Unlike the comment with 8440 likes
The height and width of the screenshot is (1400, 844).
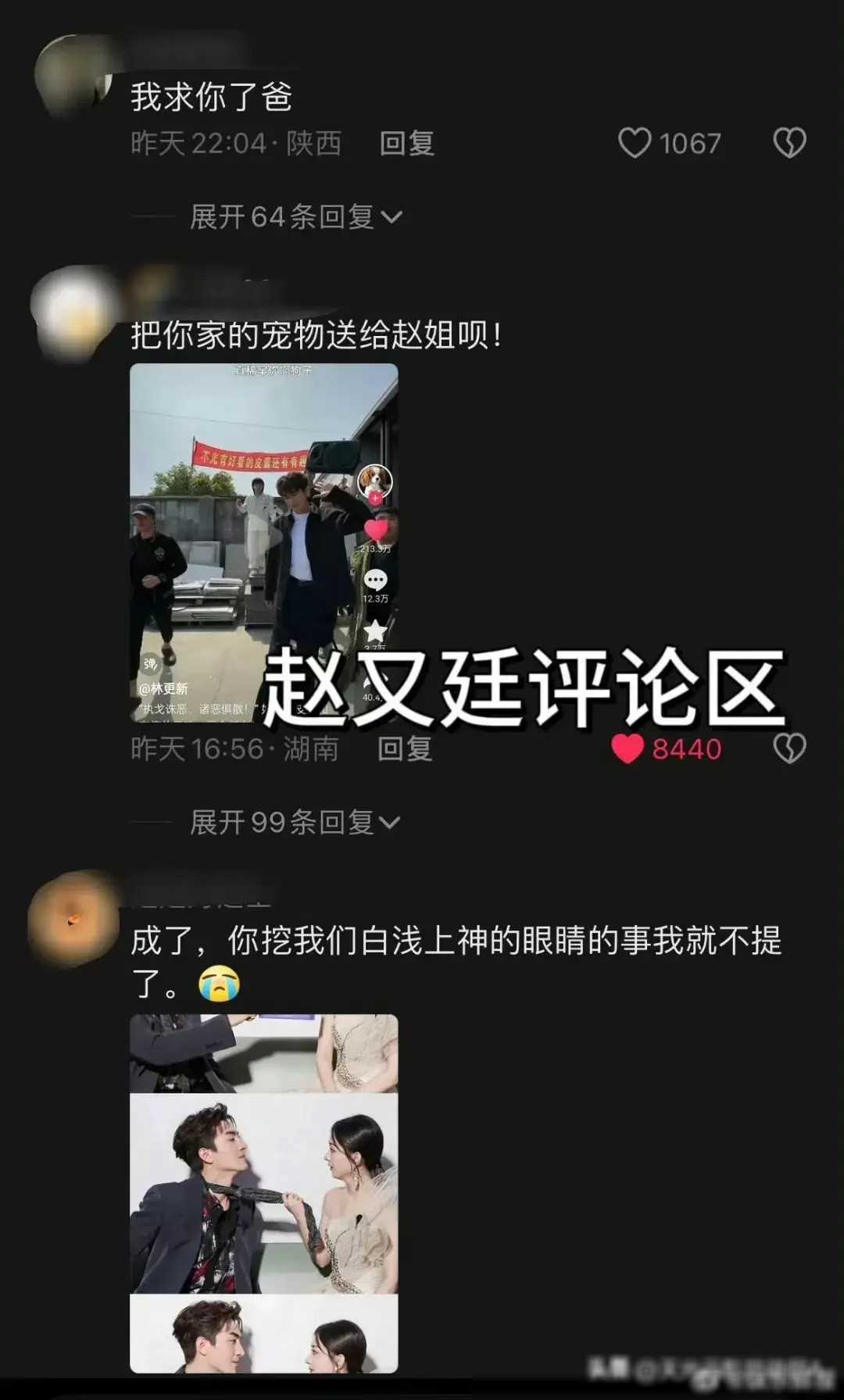628,748
